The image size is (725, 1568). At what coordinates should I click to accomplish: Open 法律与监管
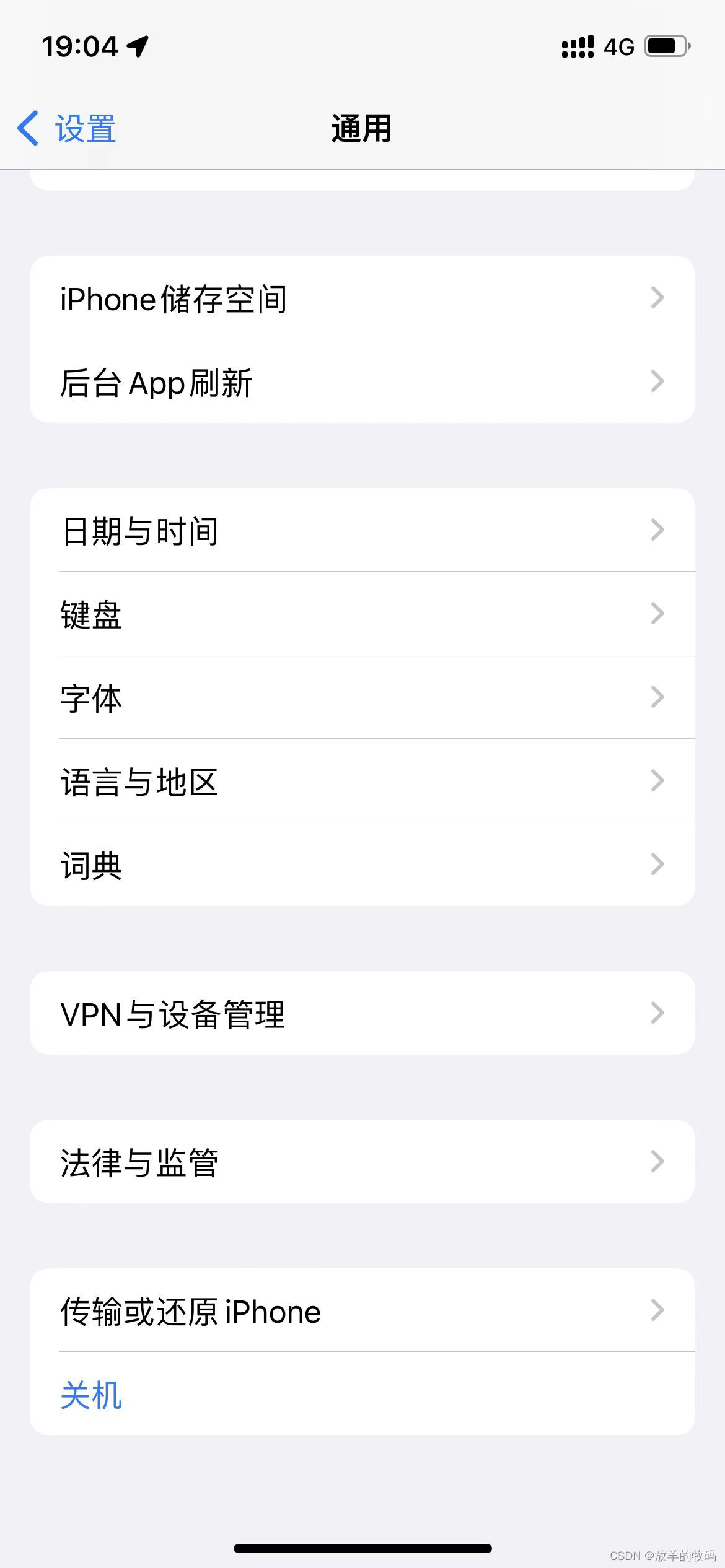point(362,1162)
